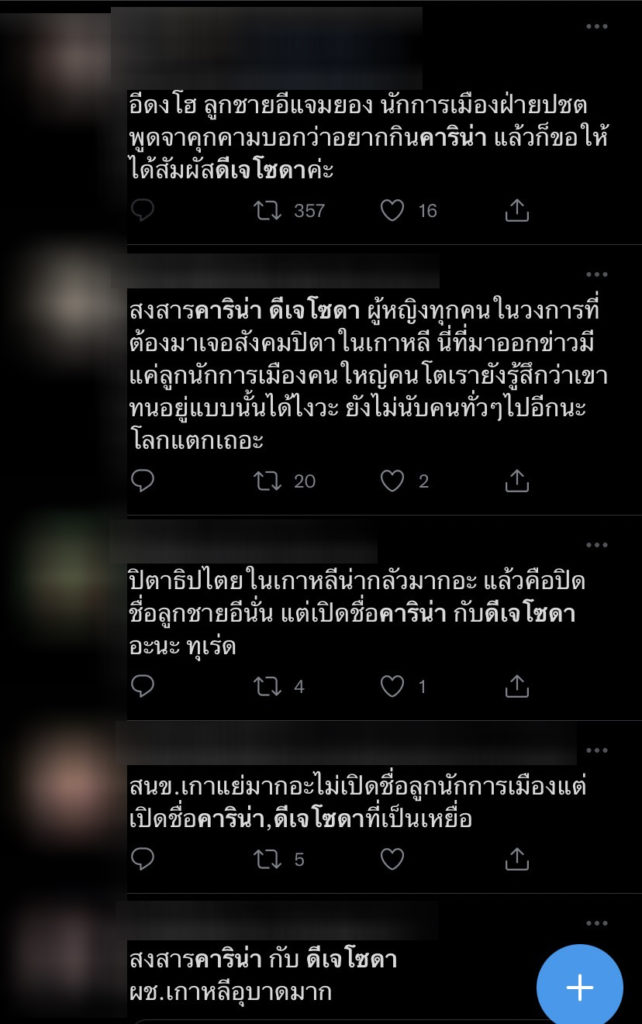Like the tweet with 1 like
Screen dimensions: 642x1024
click(x=392, y=686)
